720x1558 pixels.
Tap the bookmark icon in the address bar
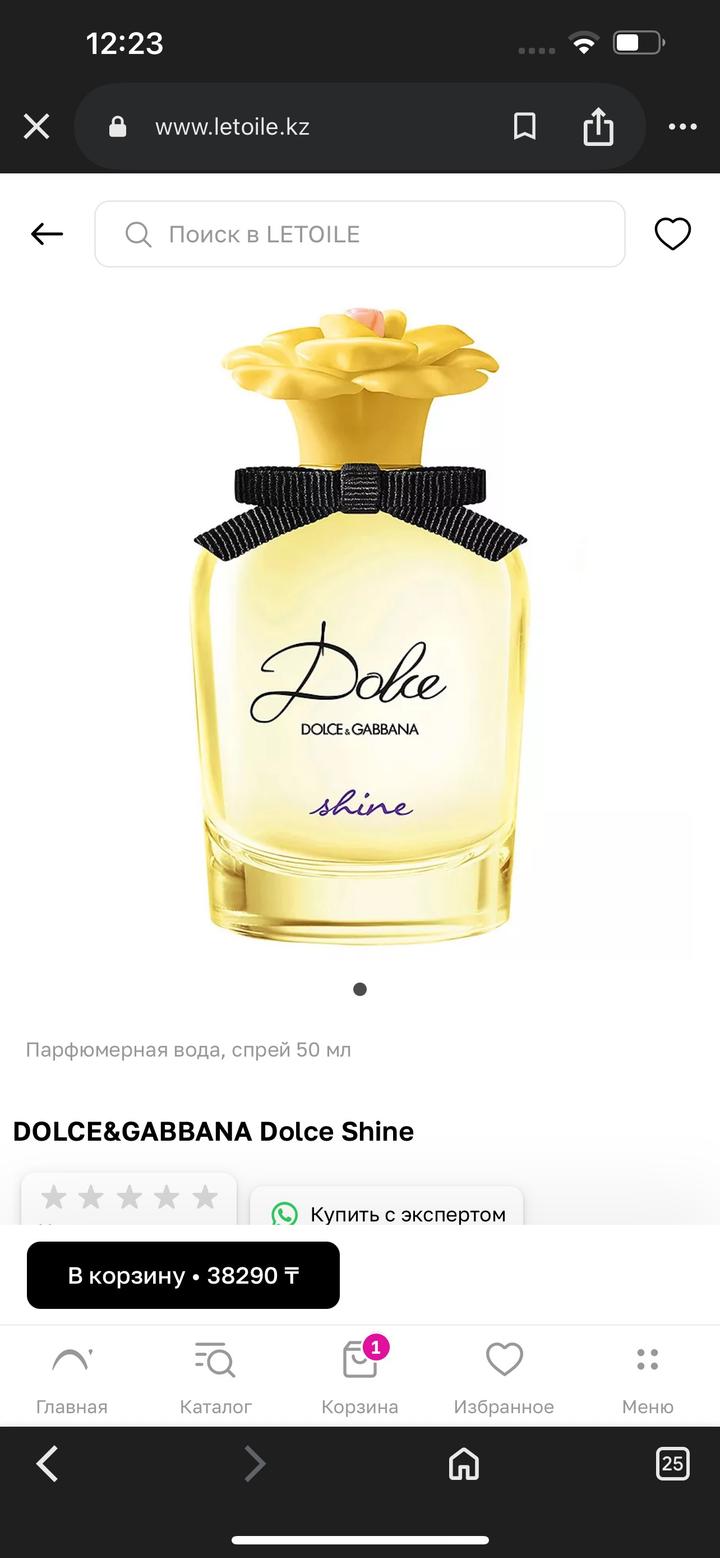525,126
